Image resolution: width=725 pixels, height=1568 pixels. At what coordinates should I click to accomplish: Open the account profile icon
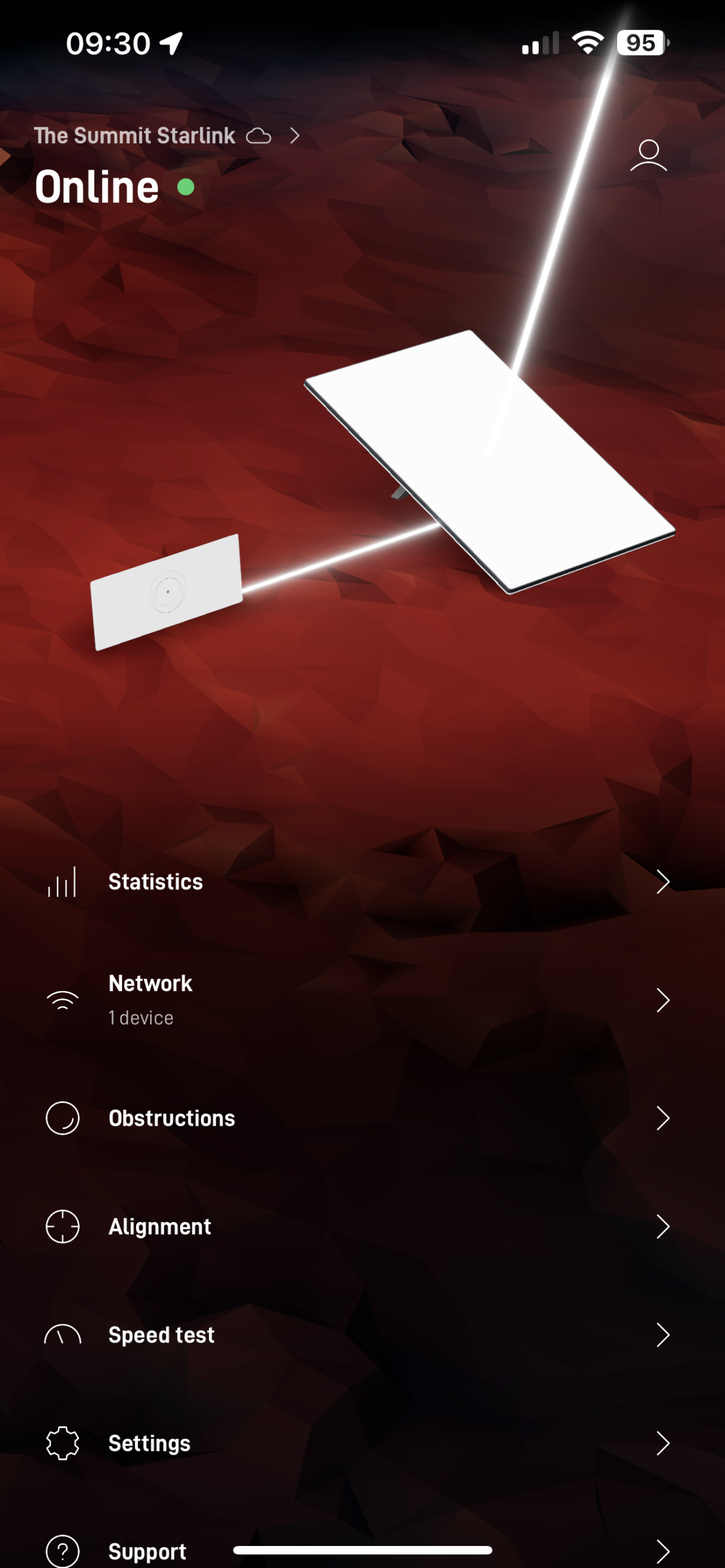pos(648,156)
